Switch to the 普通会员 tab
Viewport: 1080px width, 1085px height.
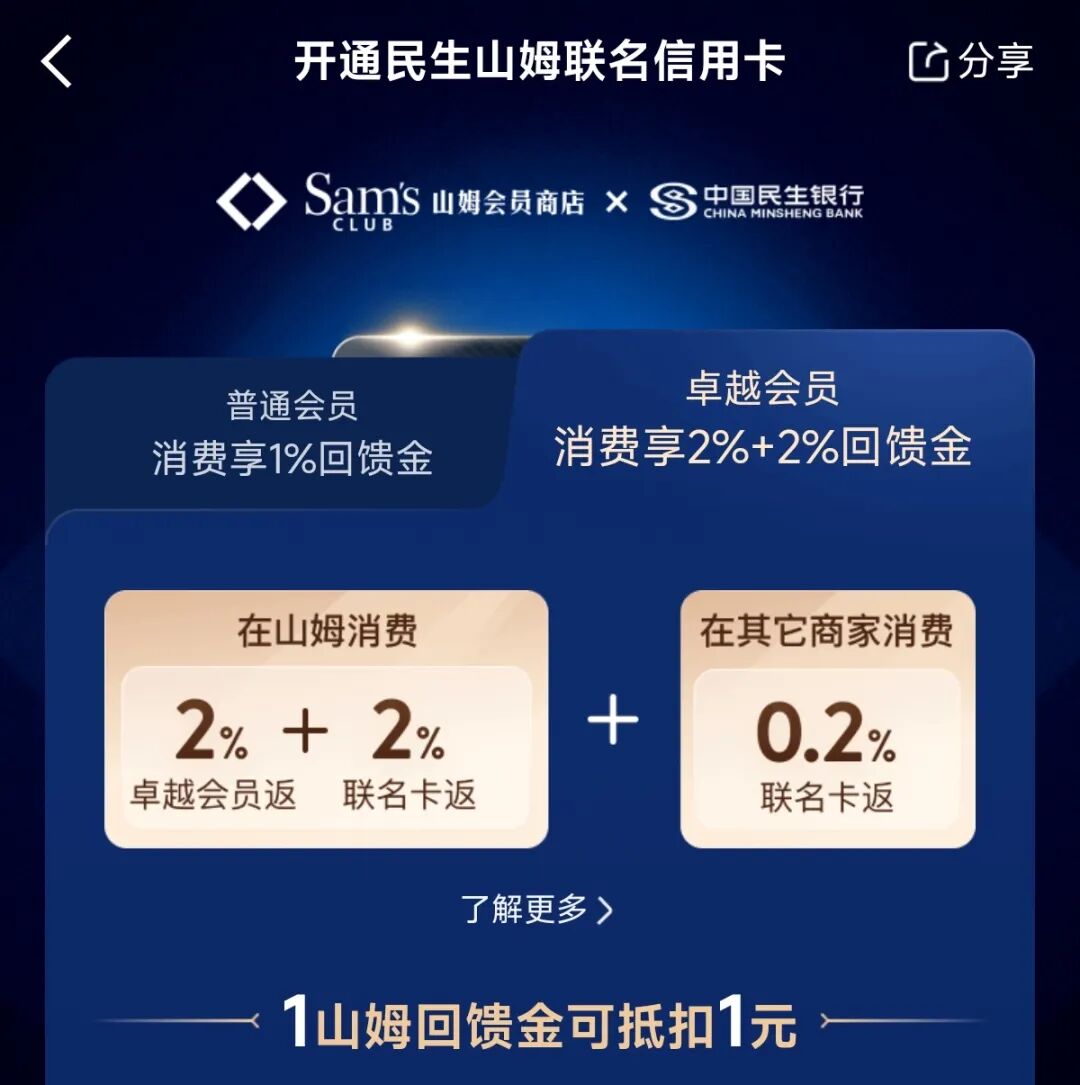291,433
